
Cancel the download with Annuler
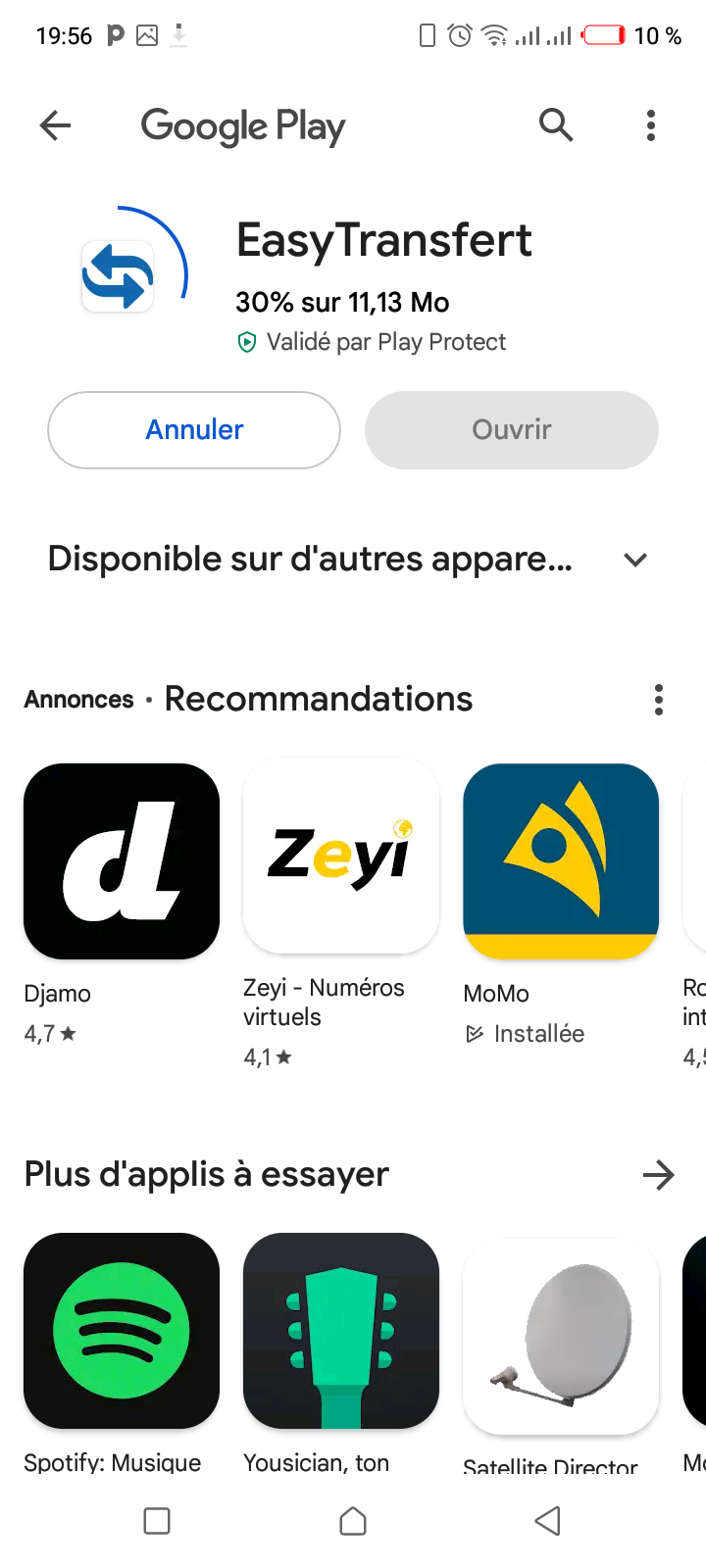(194, 430)
